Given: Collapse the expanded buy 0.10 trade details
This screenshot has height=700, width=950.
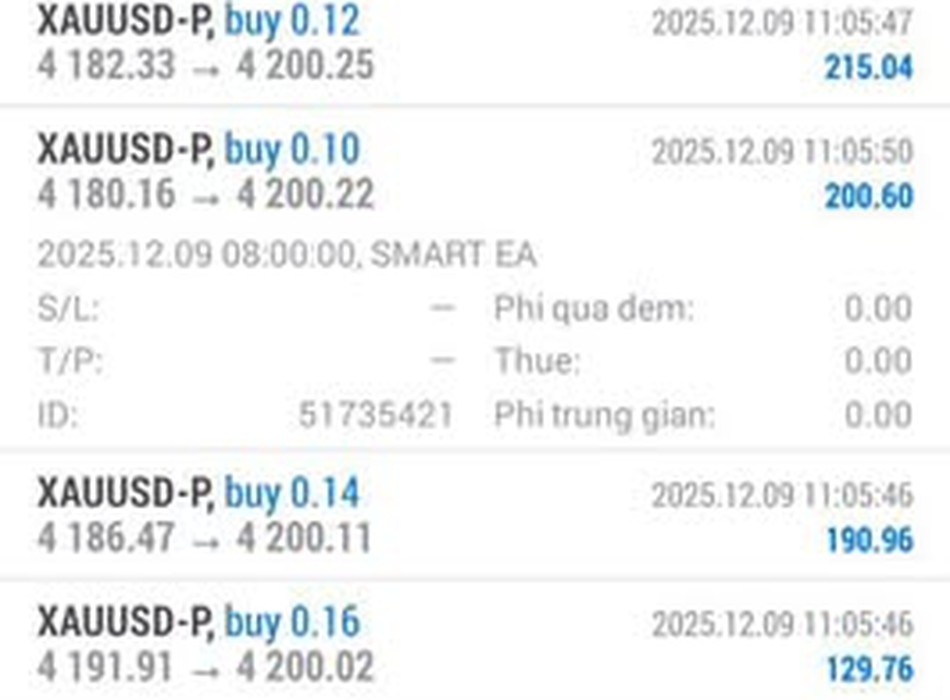Looking at the screenshot, I should 474,172.
